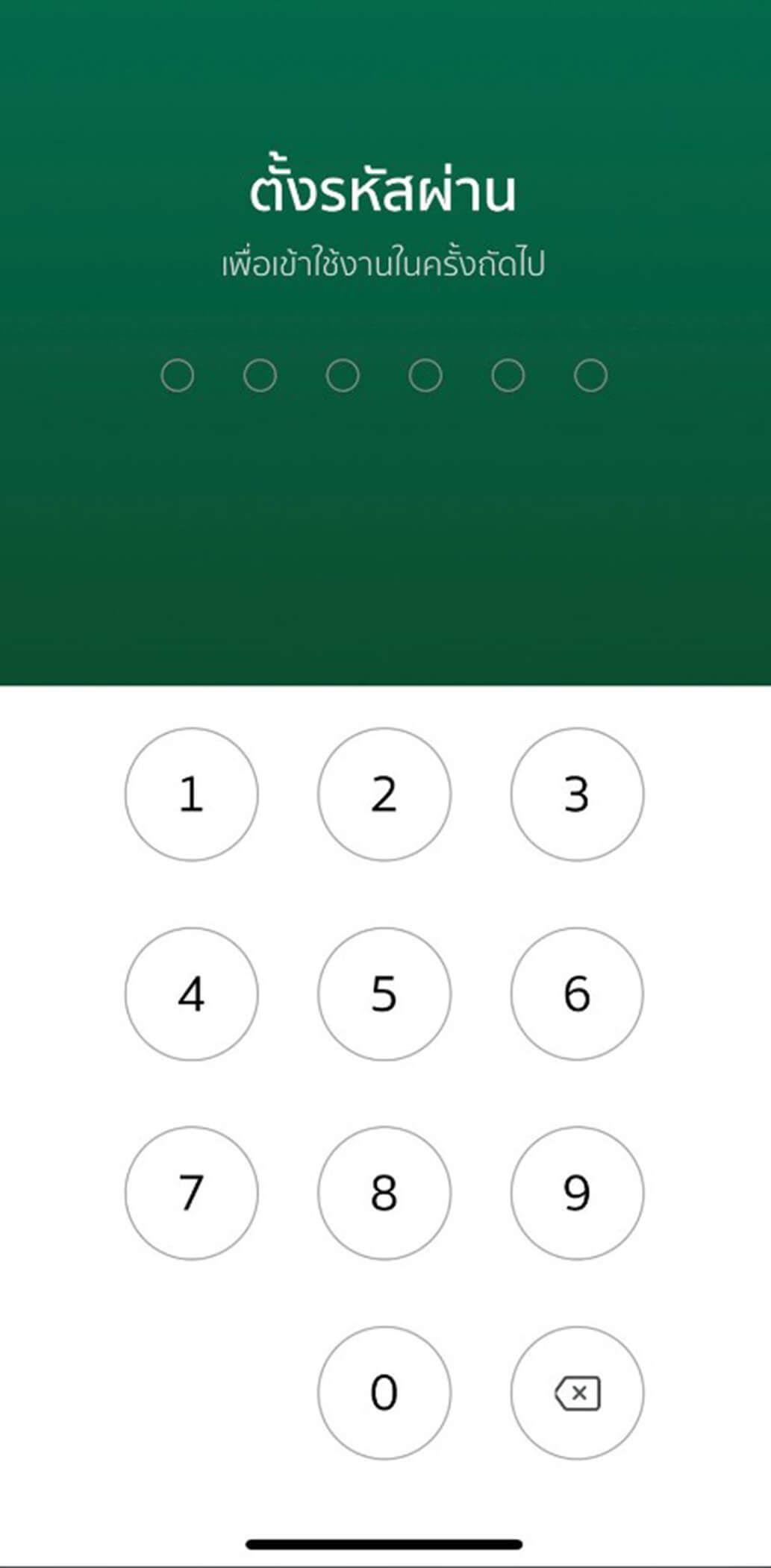Viewport: 771px width, 1568px height.
Task: Tap the number 2 key
Action: click(x=384, y=794)
